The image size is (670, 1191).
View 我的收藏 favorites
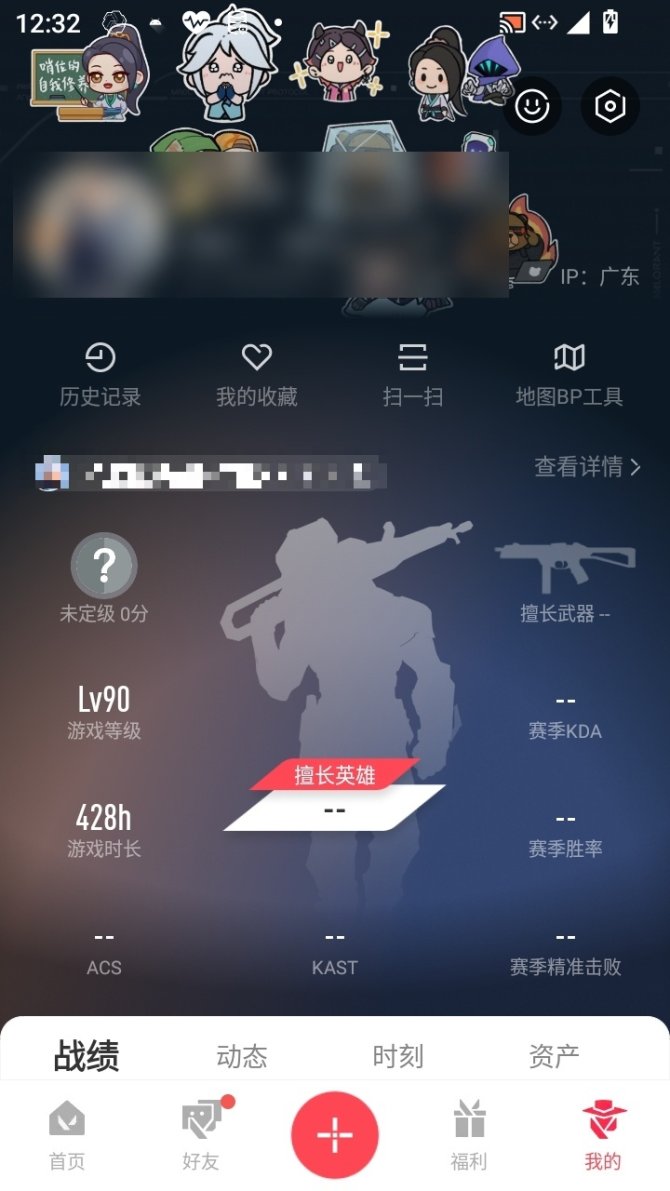pyautogui.click(x=257, y=375)
